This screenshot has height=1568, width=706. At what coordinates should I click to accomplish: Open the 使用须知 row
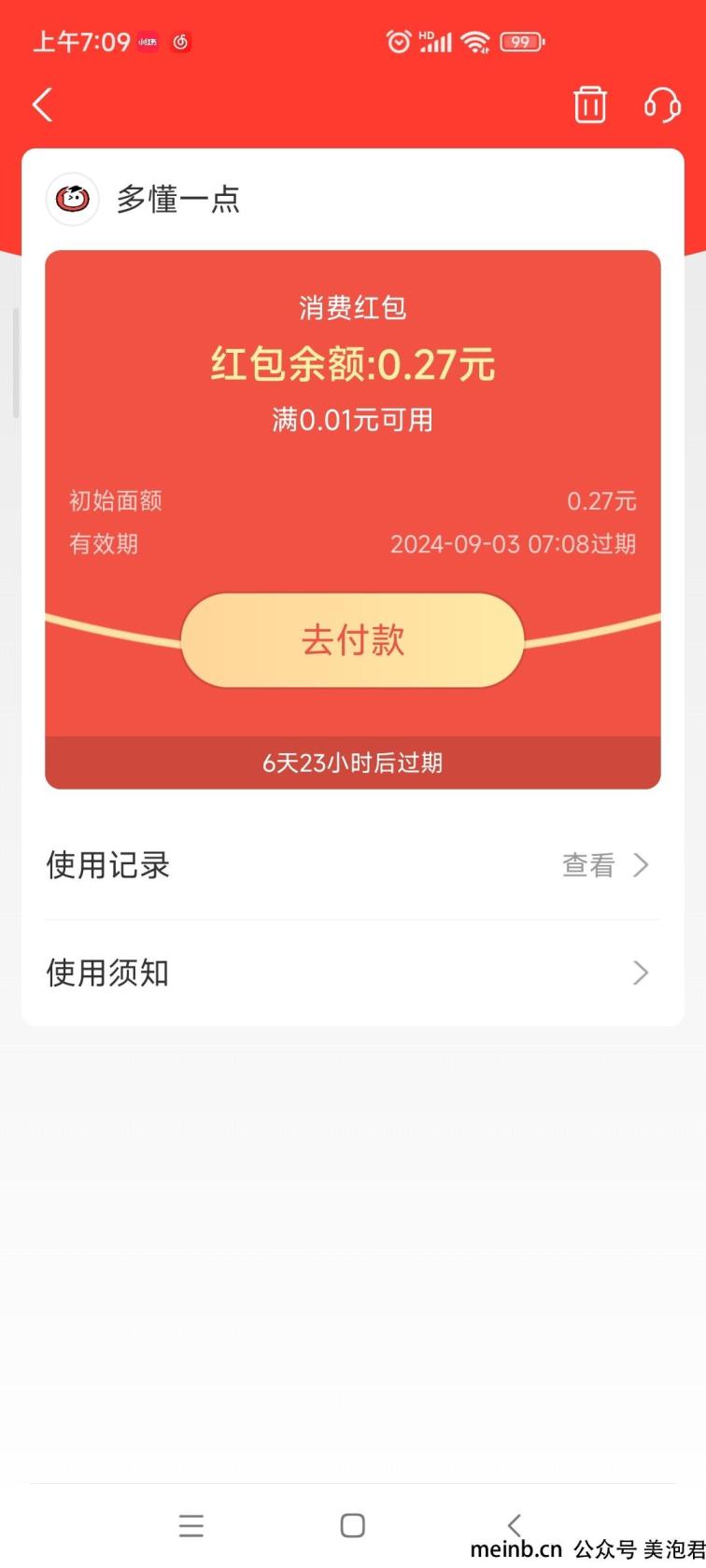tap(353, 973)
